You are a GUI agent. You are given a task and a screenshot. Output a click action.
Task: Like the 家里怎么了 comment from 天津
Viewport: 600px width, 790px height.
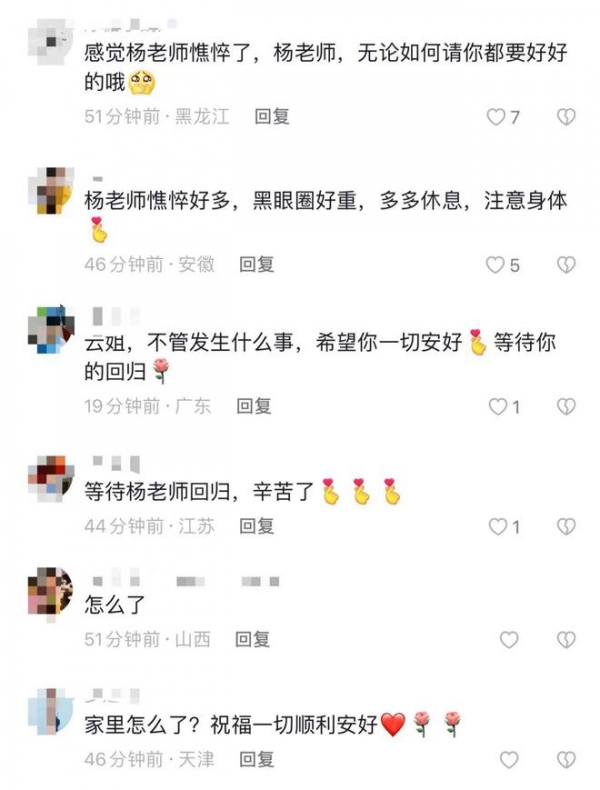click(509, 760)
